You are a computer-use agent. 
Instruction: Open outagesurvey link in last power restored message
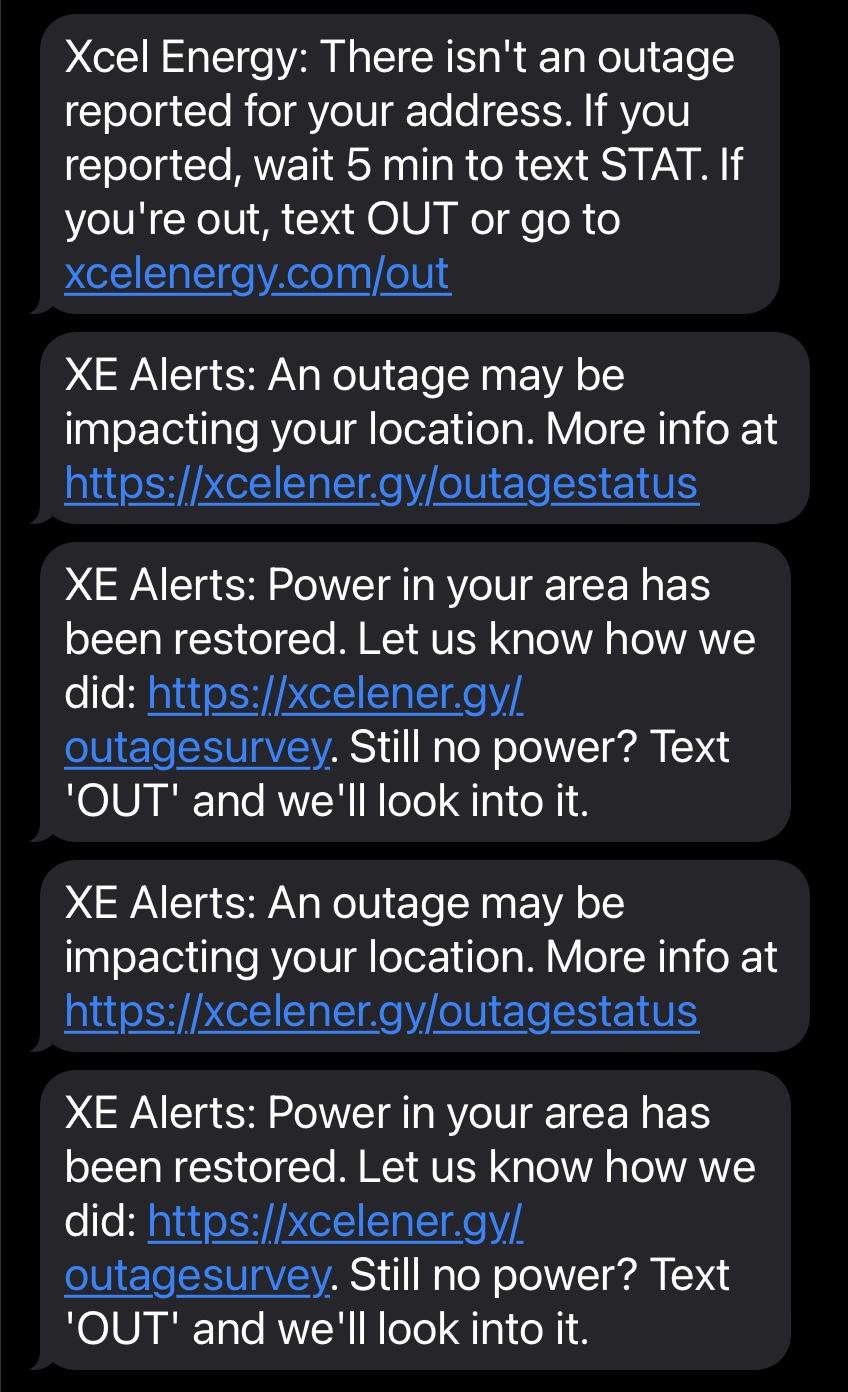336,1222
